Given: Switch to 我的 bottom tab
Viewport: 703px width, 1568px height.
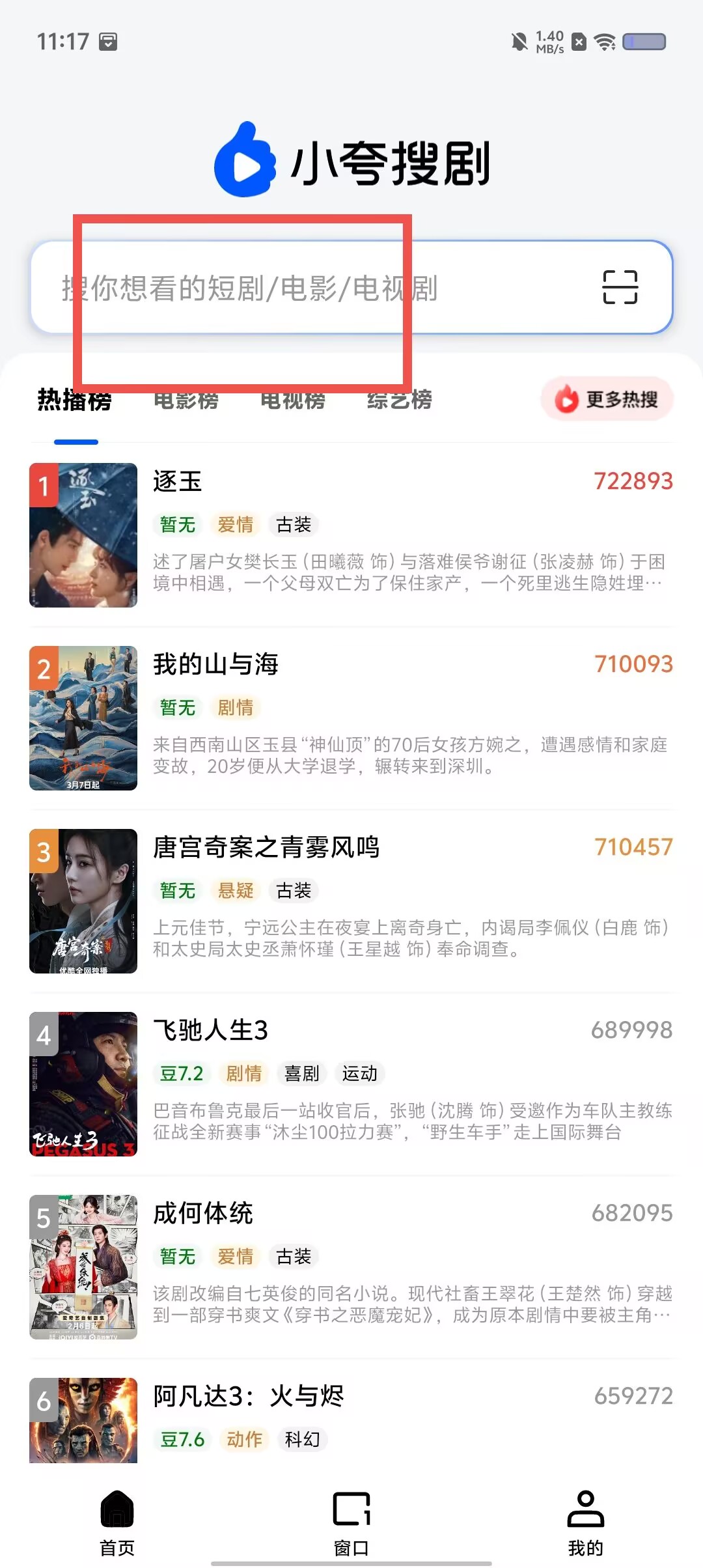Looking at the screenshot, I should [586, 1524].
